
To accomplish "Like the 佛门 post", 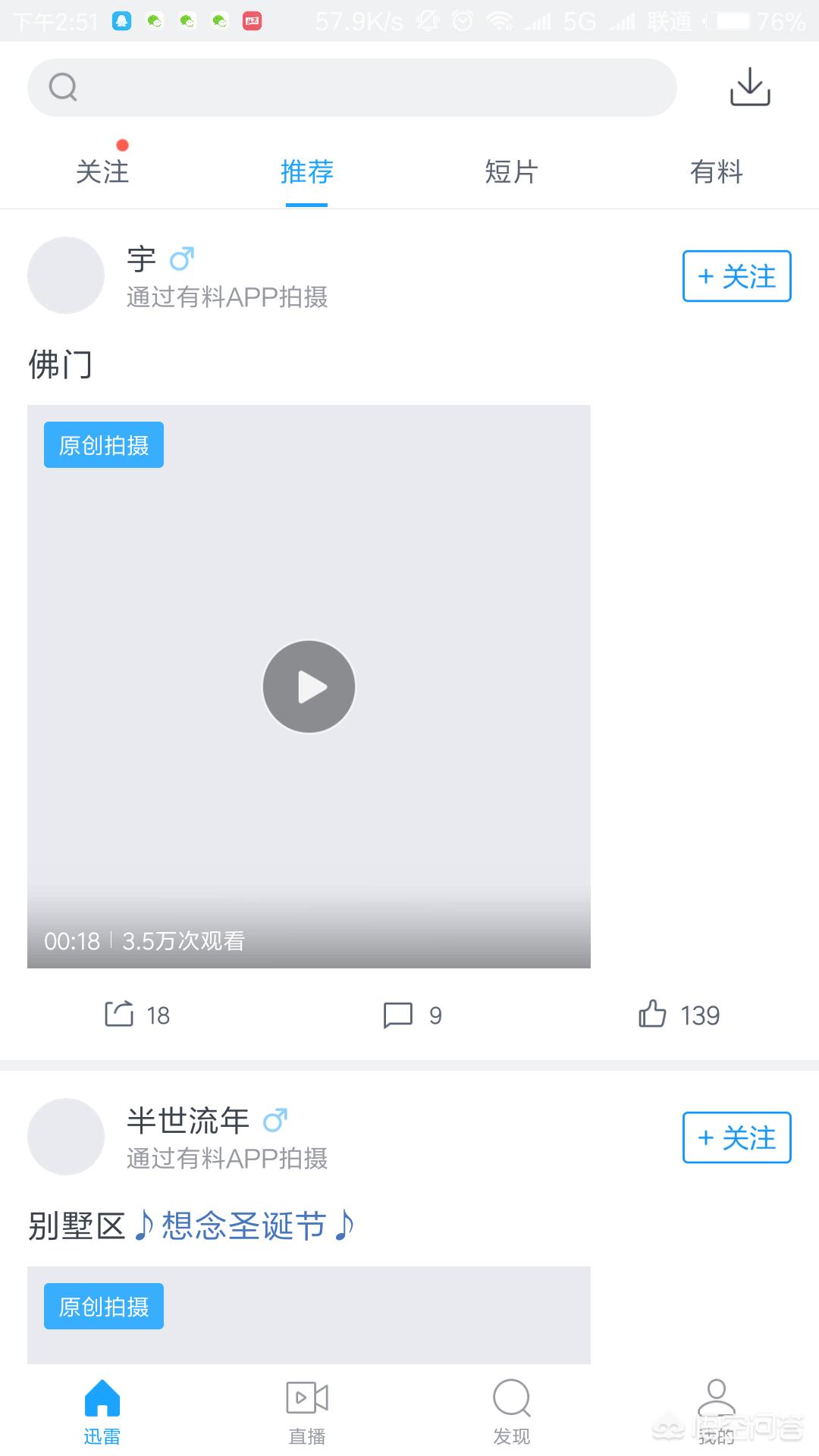I will pyautogui.click(x=679, y=1015).
